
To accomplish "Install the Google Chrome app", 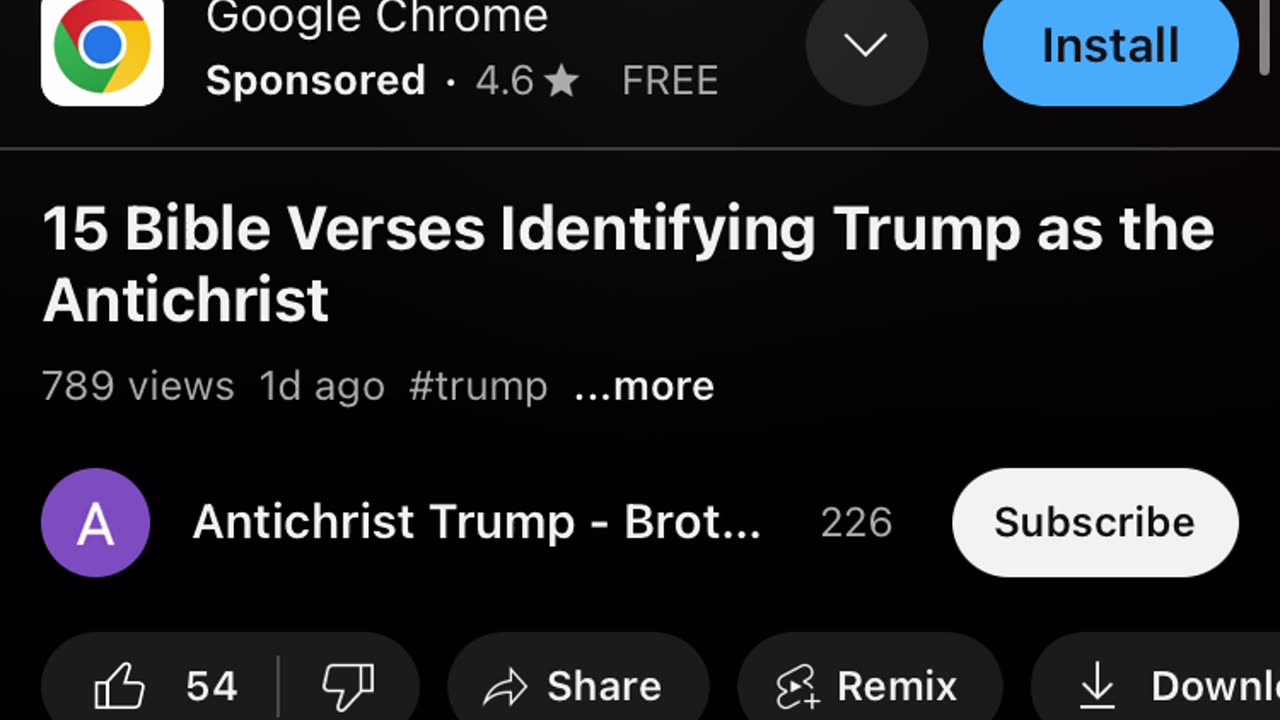I will (x=1110, y=47).
